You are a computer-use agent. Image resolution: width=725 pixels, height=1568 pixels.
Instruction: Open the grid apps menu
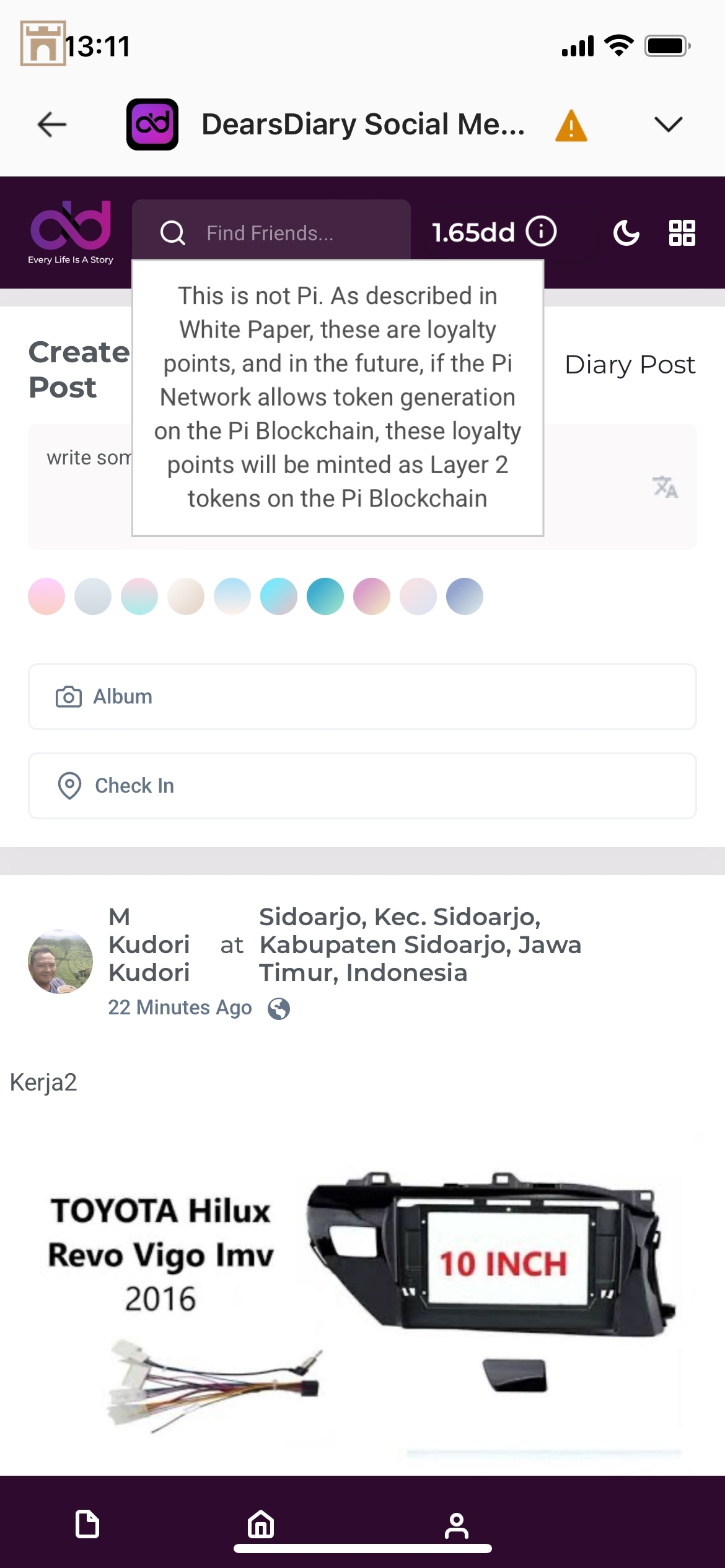pyautogui.click(x=682, y=233)
